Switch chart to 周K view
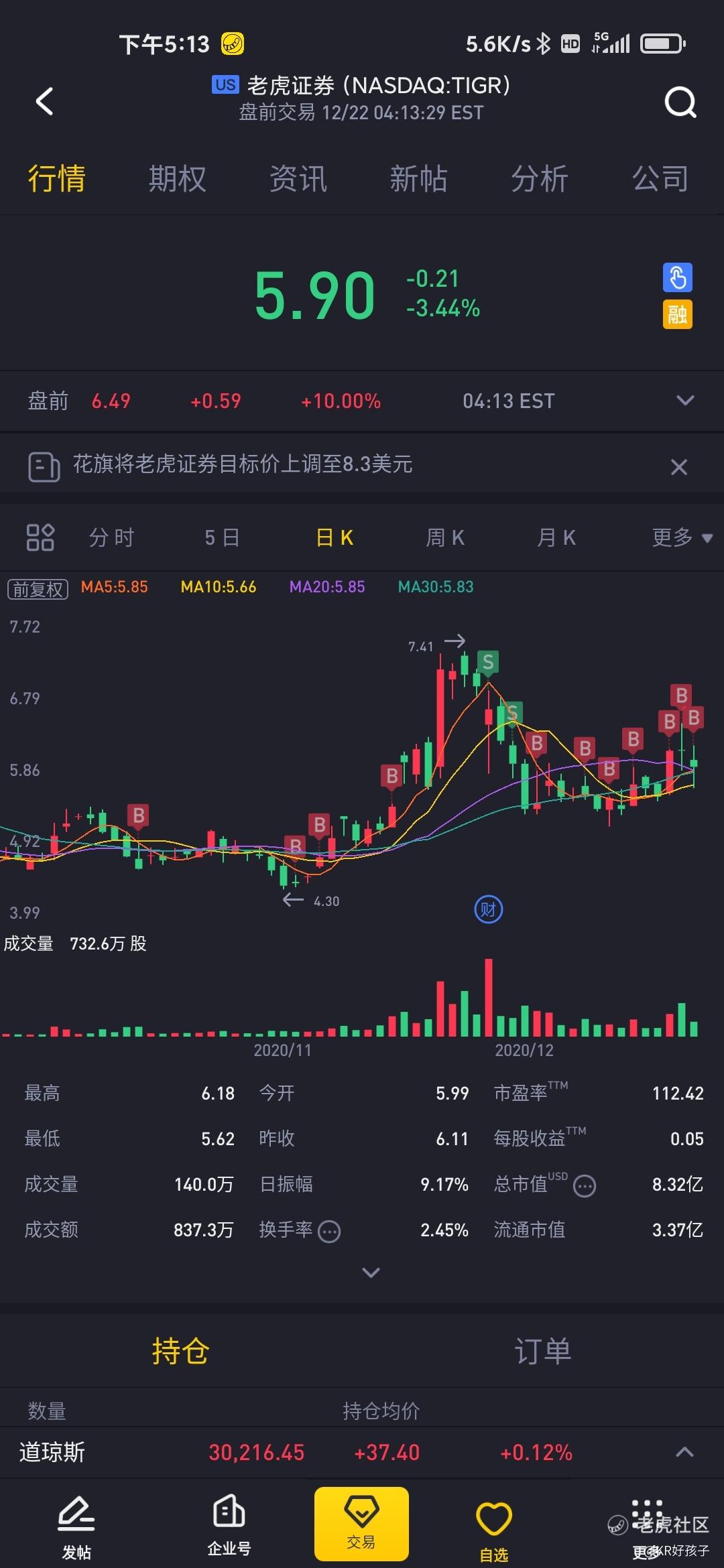This screenshot has height=1568, width=724. [445, 537]
